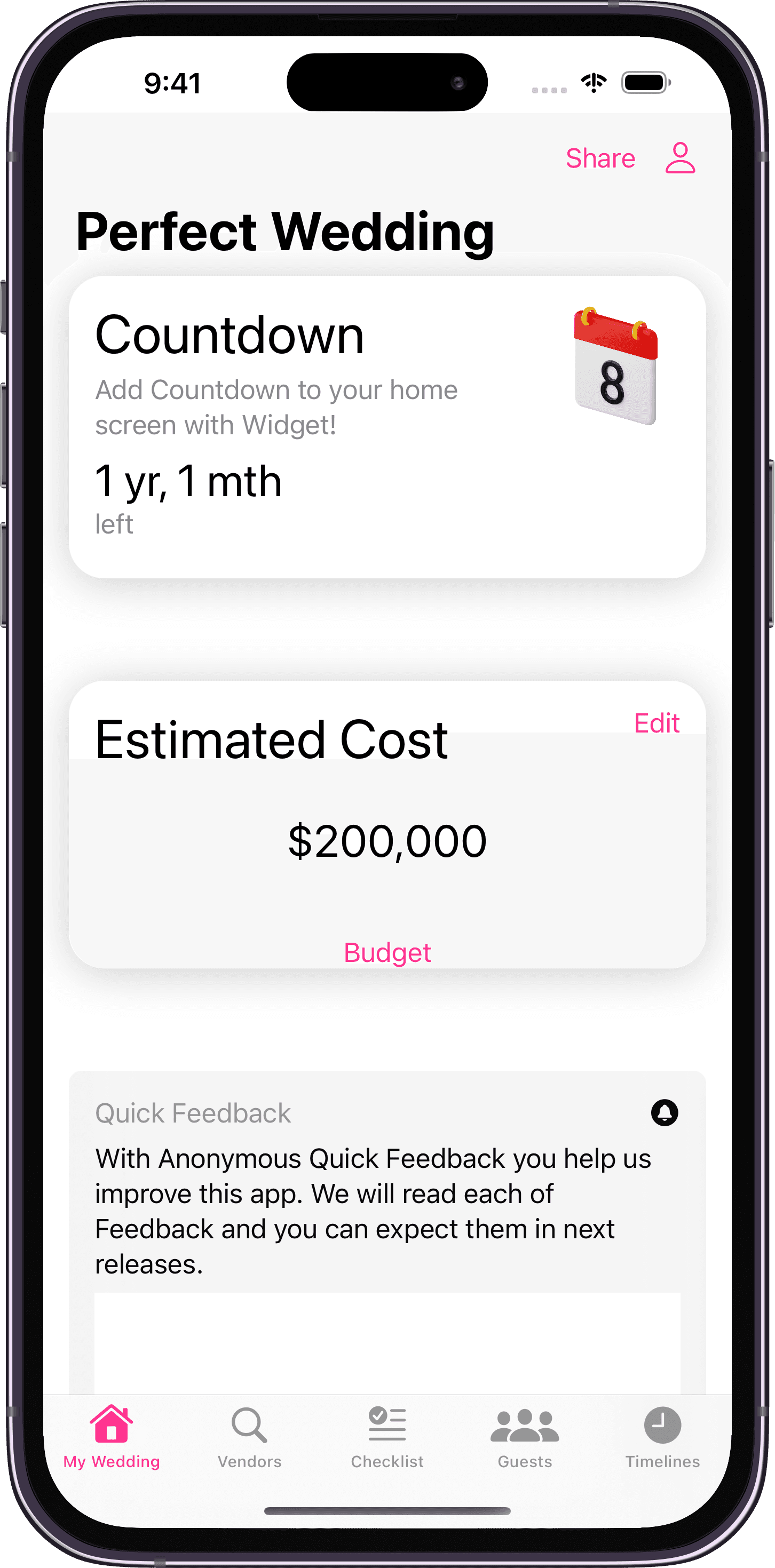Open the Budget link

pos(387,952)
